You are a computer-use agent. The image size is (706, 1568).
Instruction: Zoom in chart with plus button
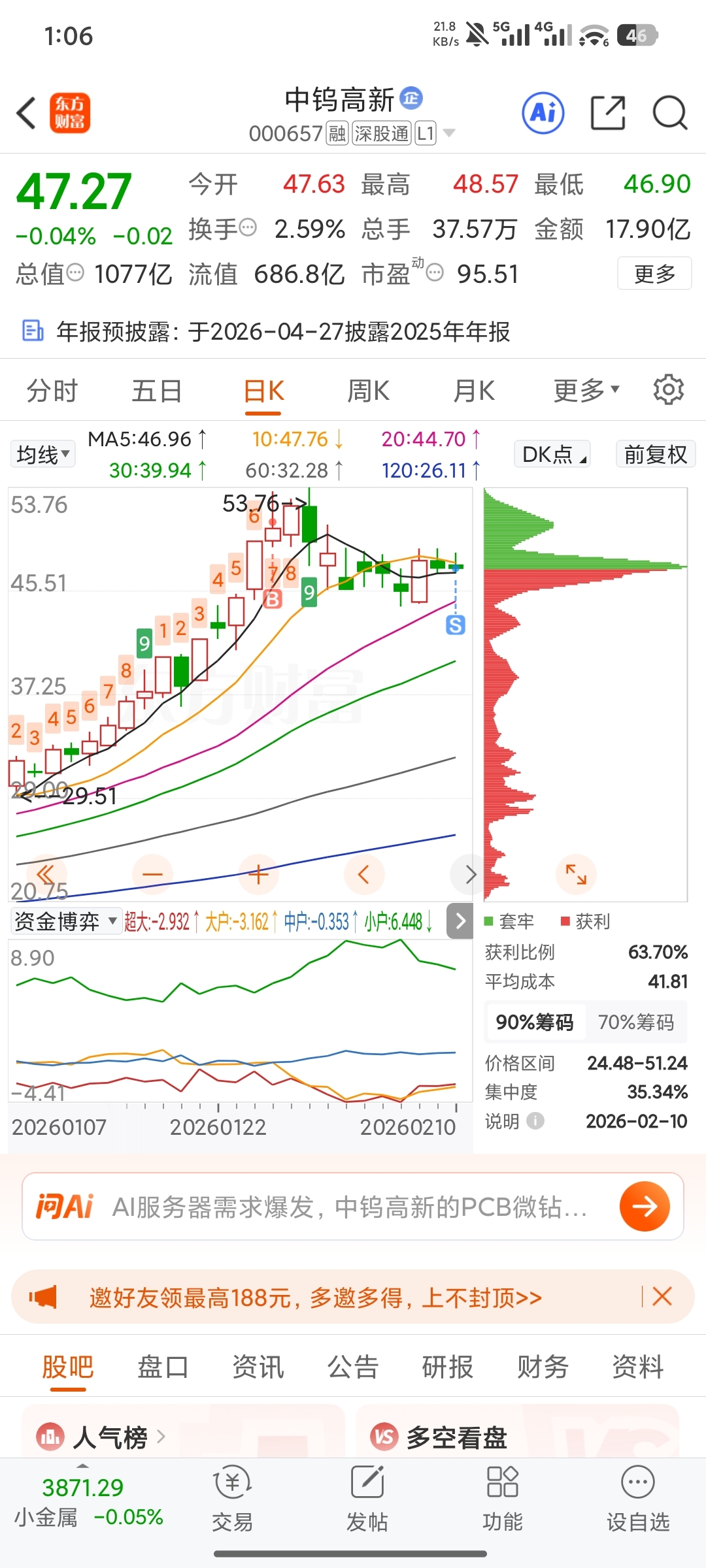pyautogui.click(x=259, y=874)
